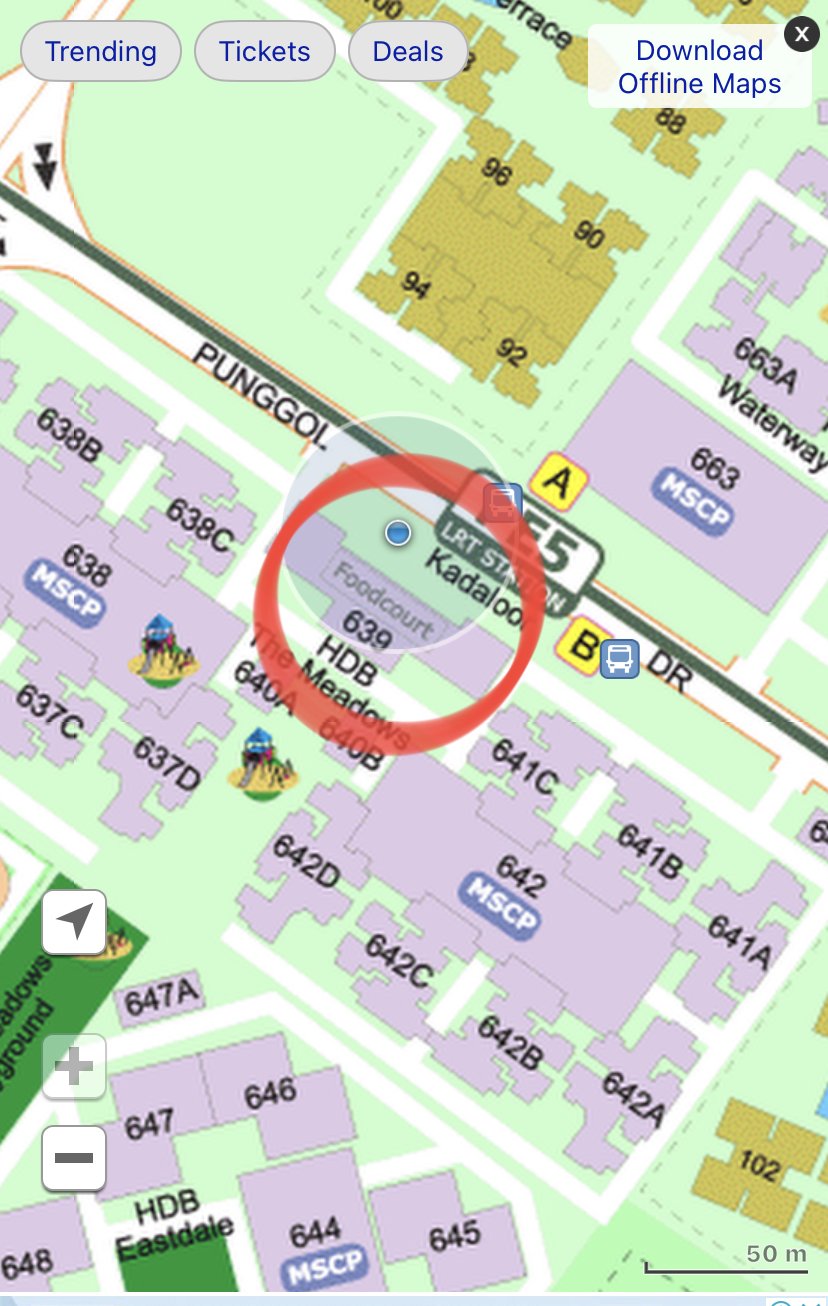828x1306 pixels.
Task: Zoom out of the map
Action: (74, 1158)
